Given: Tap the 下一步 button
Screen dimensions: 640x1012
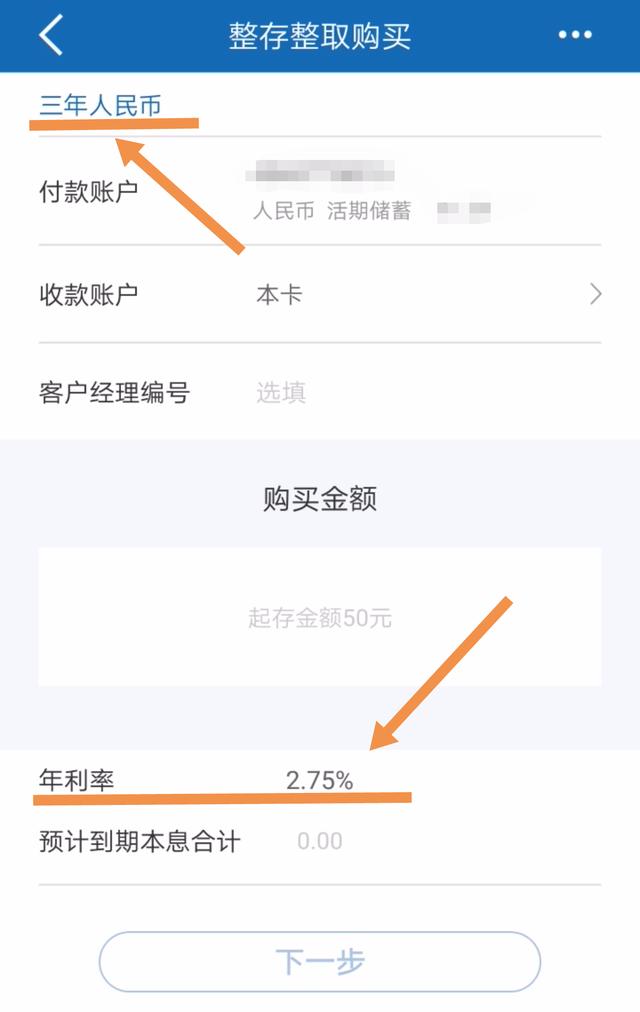Looking at the screenshot, I should (x=320, y=962).
